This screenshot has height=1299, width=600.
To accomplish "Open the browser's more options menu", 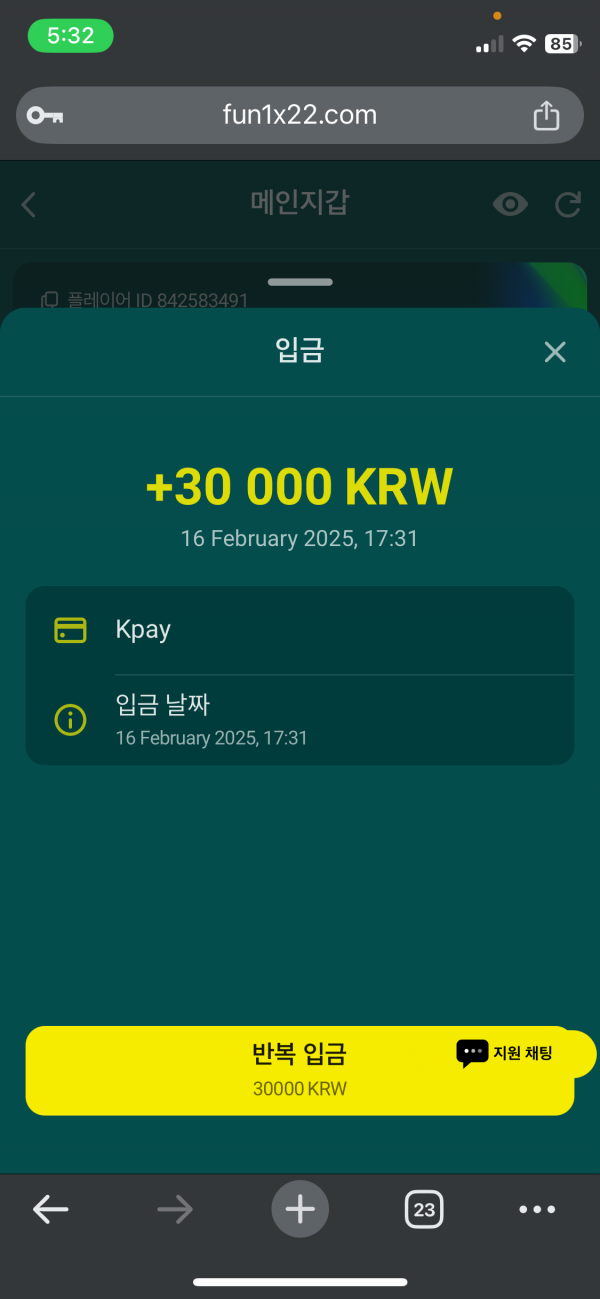I will point(537,1210).
